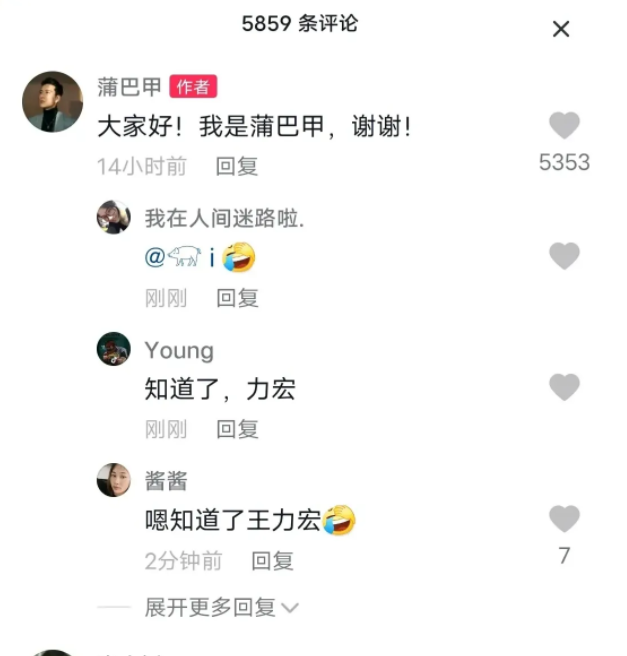Like 我在人间迷路啦's reply

click(x=564, y=256)
